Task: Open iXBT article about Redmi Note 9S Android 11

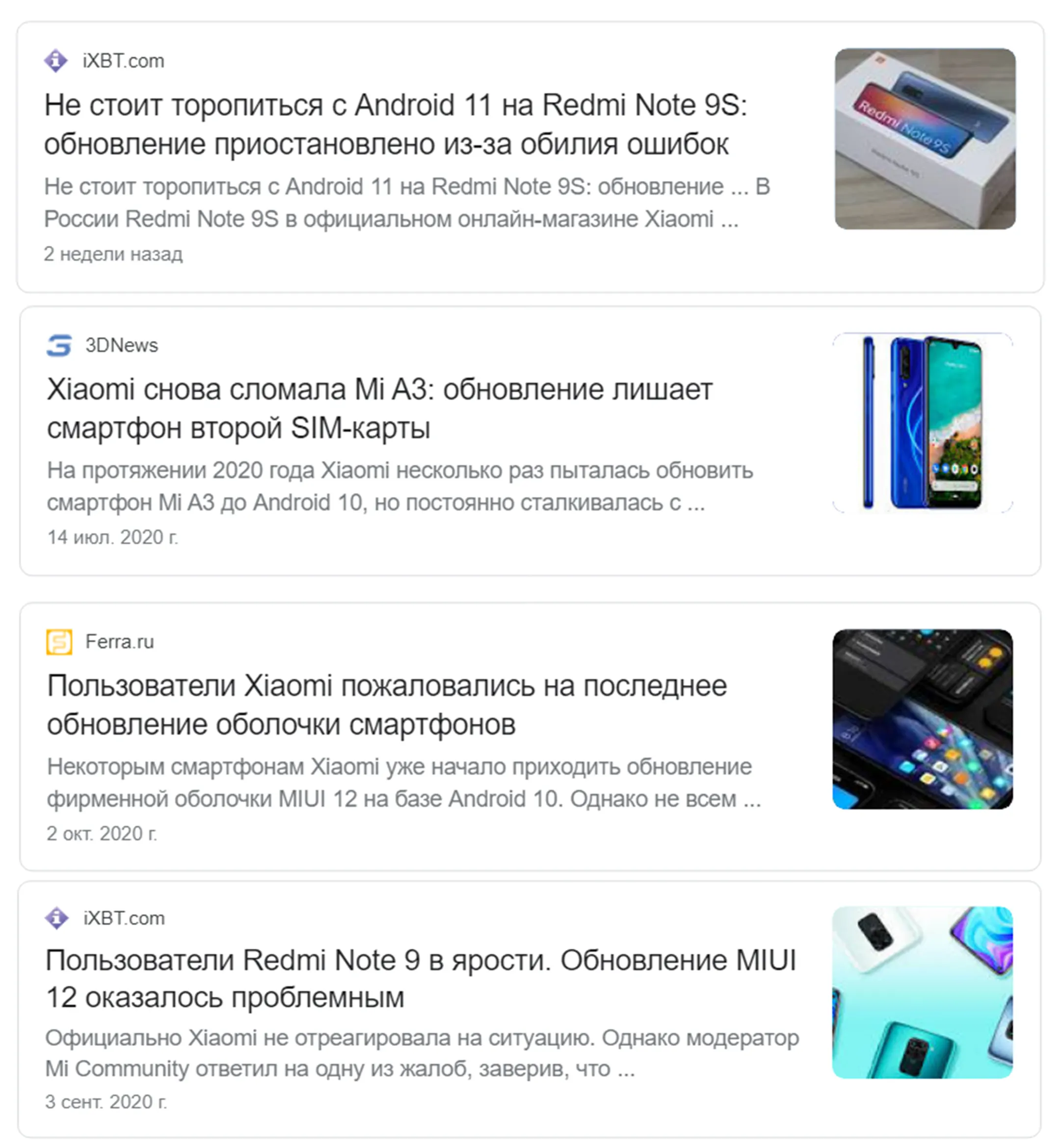Action: pos(396,125)
